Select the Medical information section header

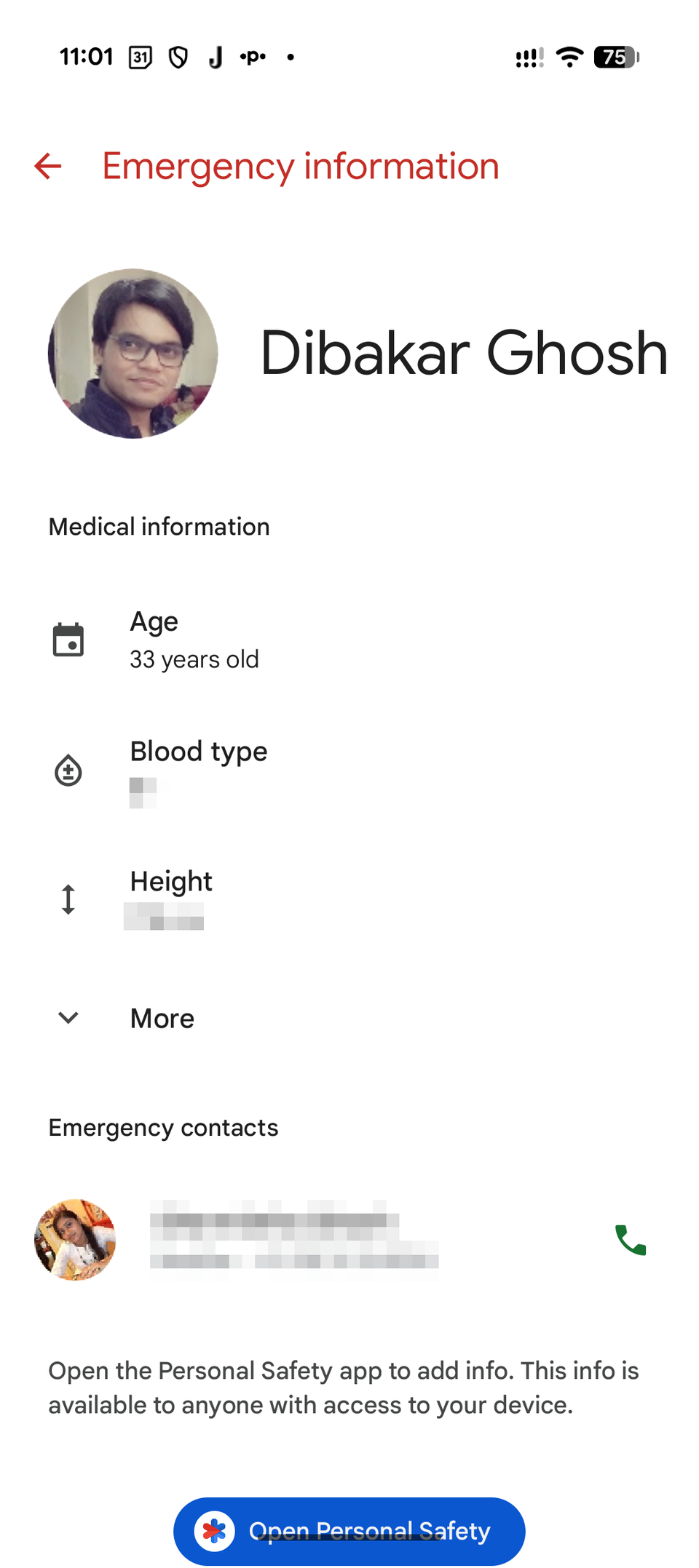tap(159, 526)
